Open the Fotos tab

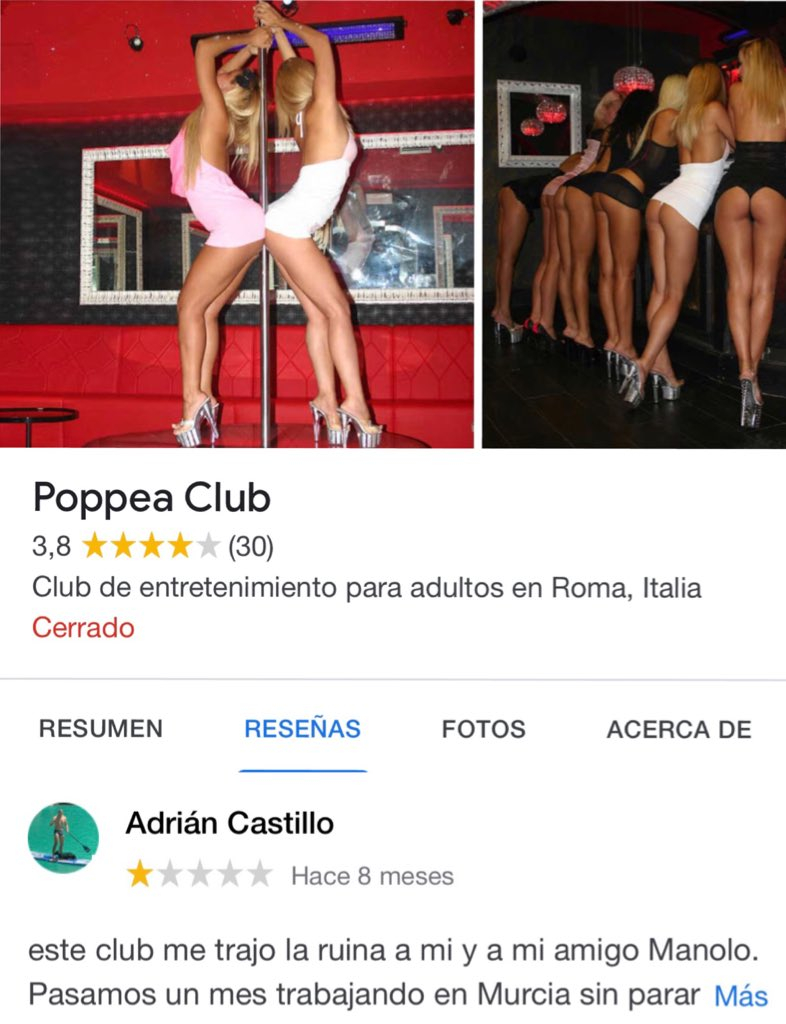(483, 729)
